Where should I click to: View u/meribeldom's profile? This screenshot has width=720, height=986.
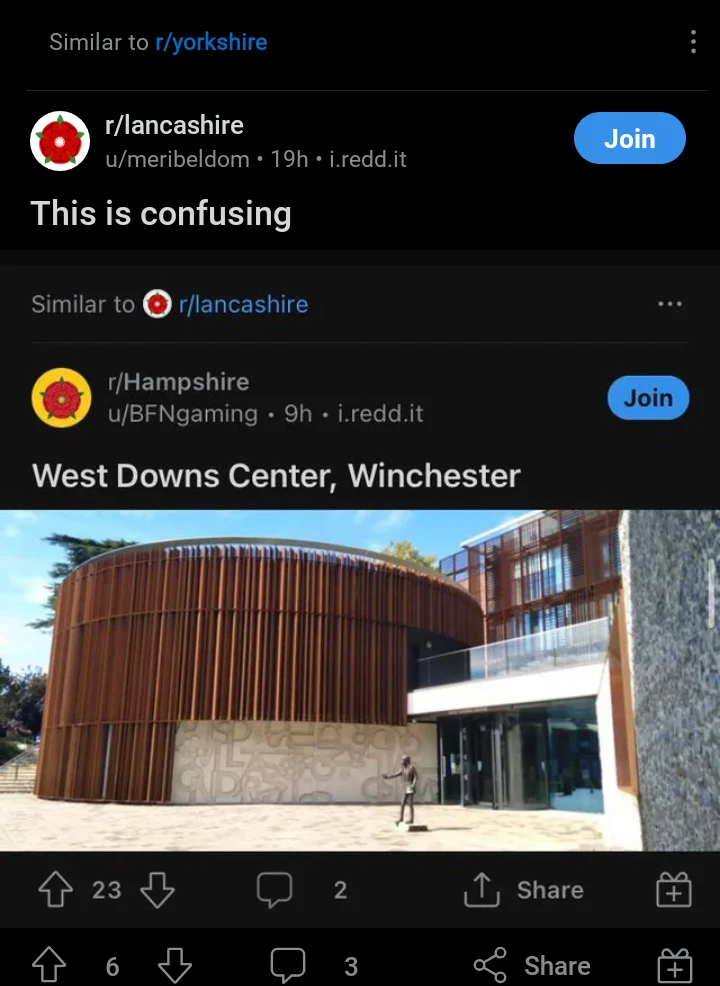click(x=177, y=159)
